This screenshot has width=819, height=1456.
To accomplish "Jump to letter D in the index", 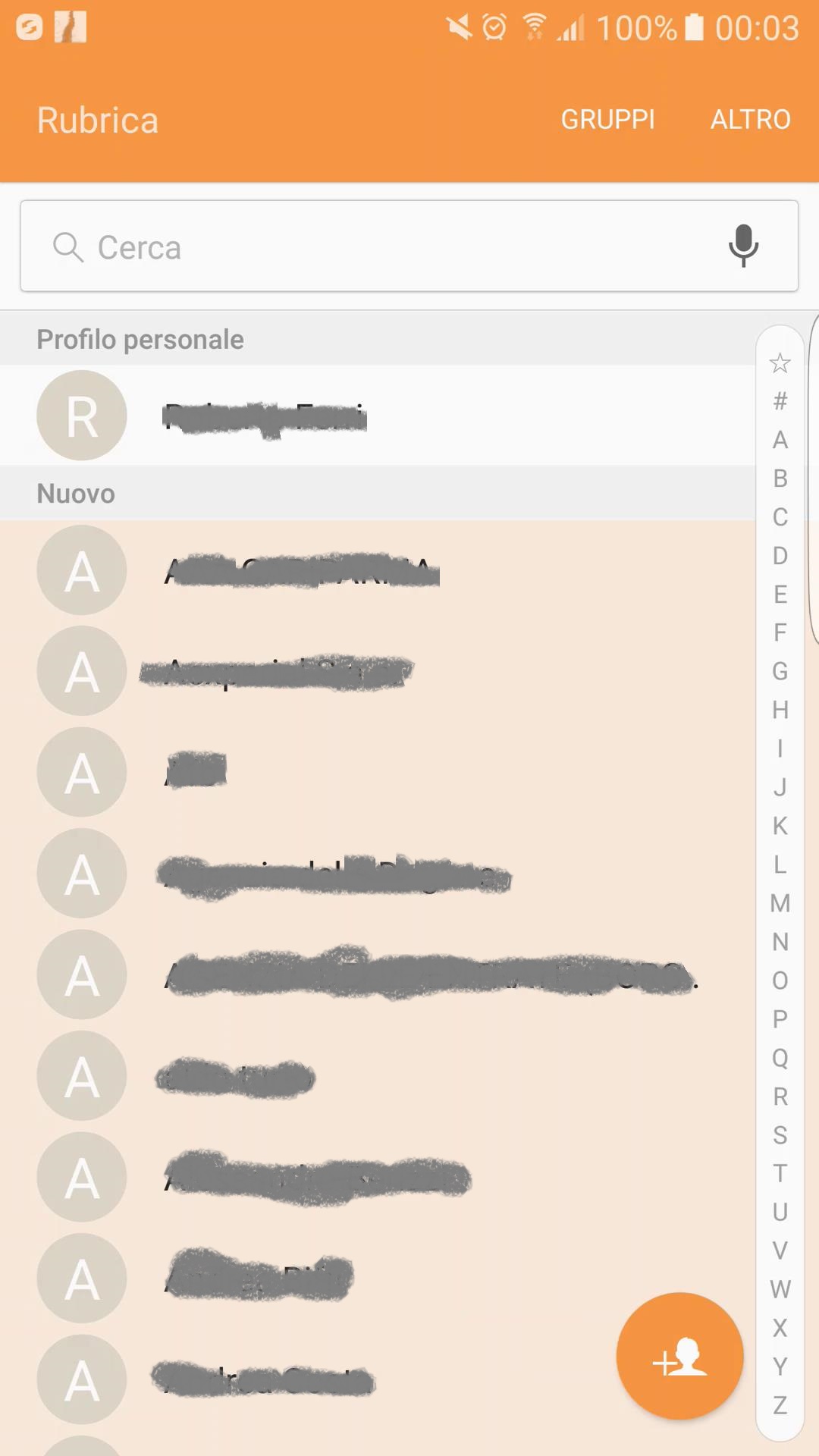I will [x=780, y=556].
